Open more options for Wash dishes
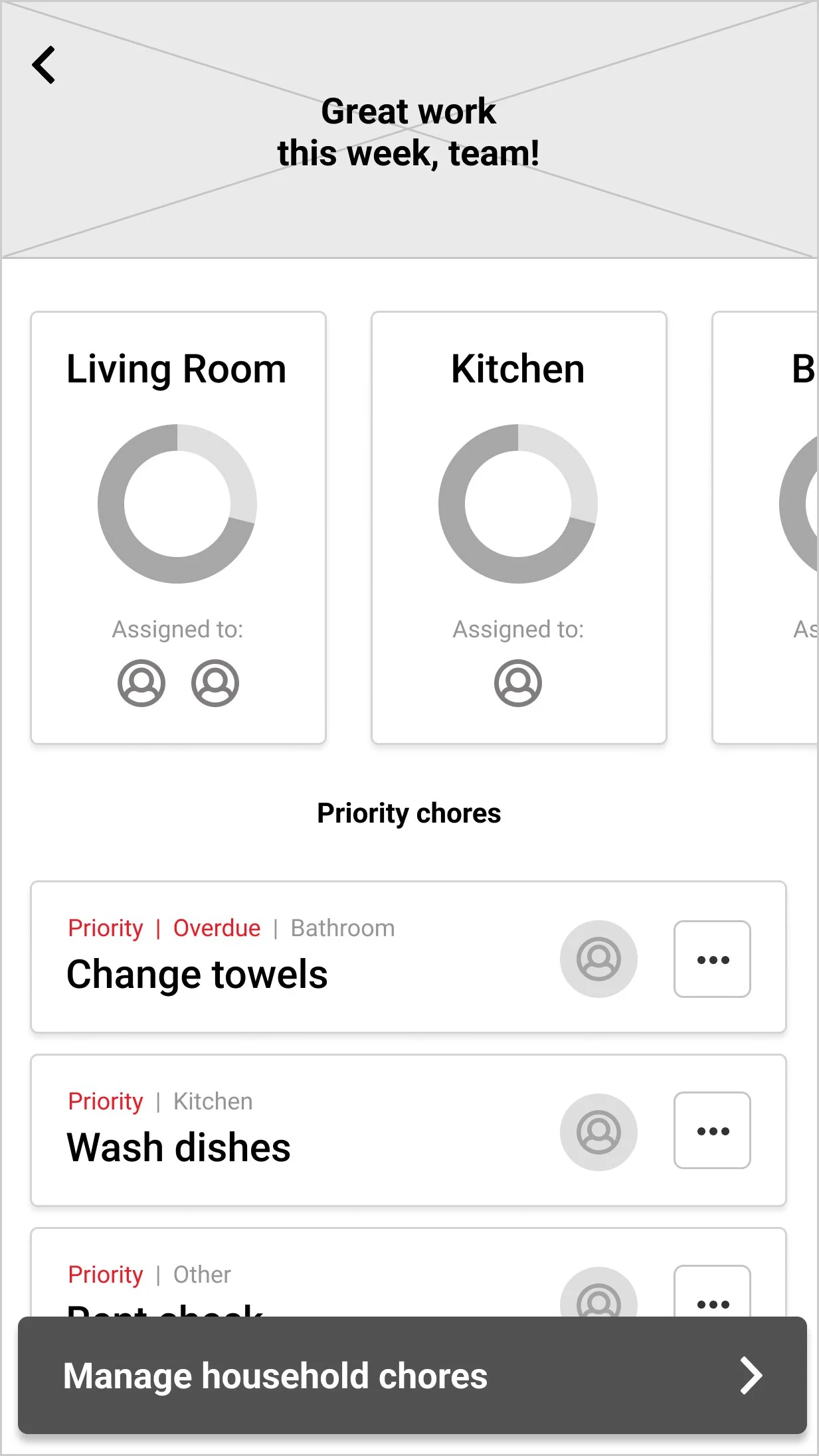The width and height of the screenshot is (819, 1456). click(x=712, y=1130)
